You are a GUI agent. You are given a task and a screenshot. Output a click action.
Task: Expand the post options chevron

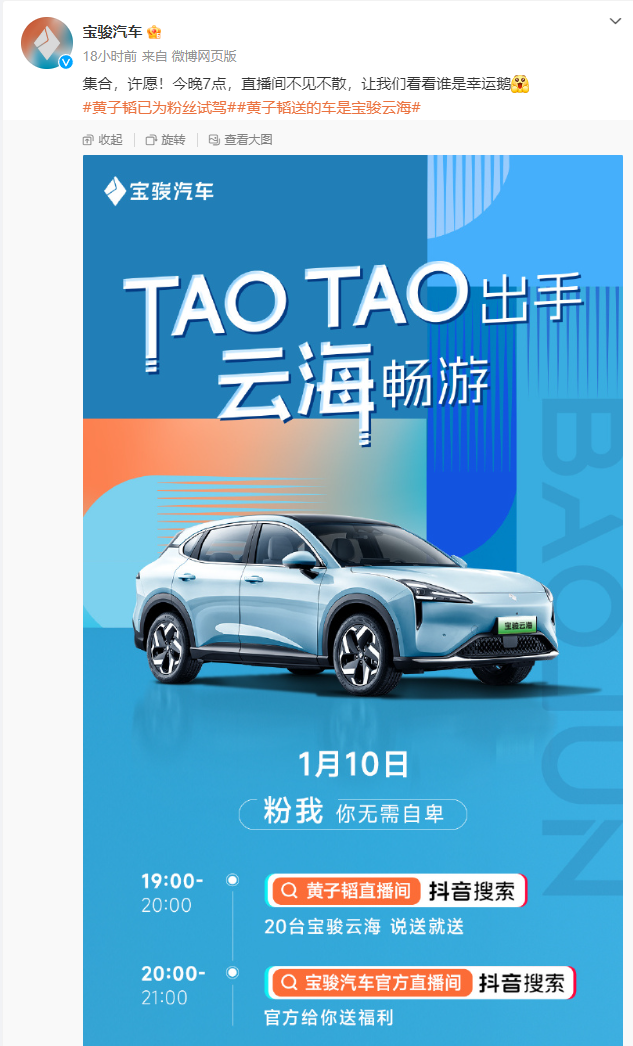(x=616, y=20)
